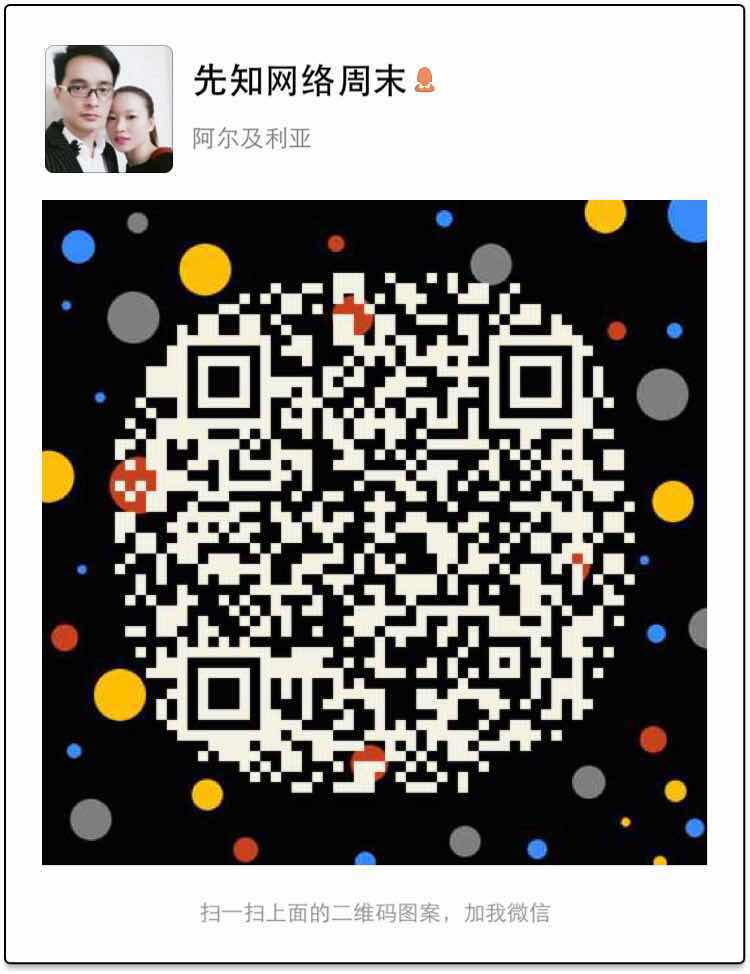The image size is (750, 974).
Task: Click the red dot near the bottom
Action: pyautogui.click(x=245, y=846)
